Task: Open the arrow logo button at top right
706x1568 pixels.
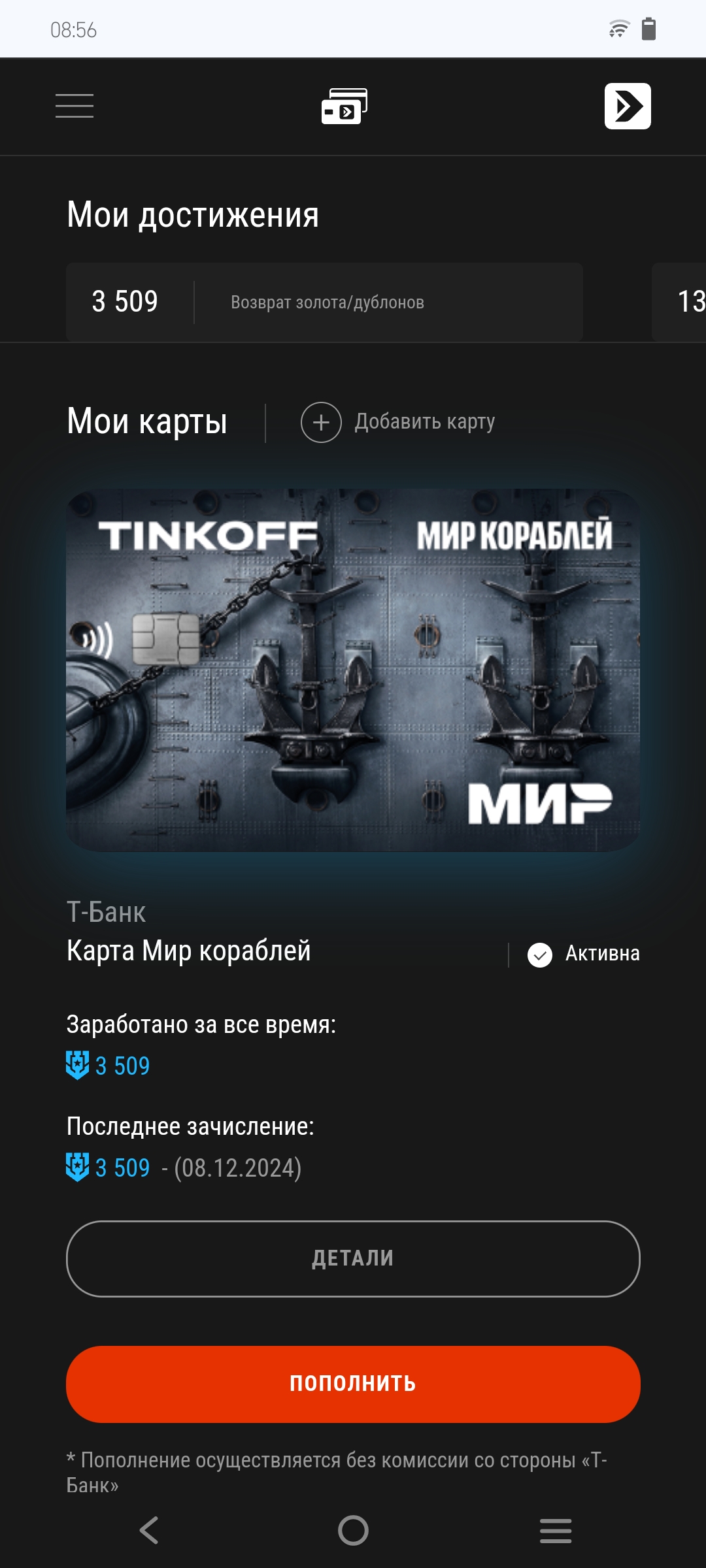Action: click(628, 106)
